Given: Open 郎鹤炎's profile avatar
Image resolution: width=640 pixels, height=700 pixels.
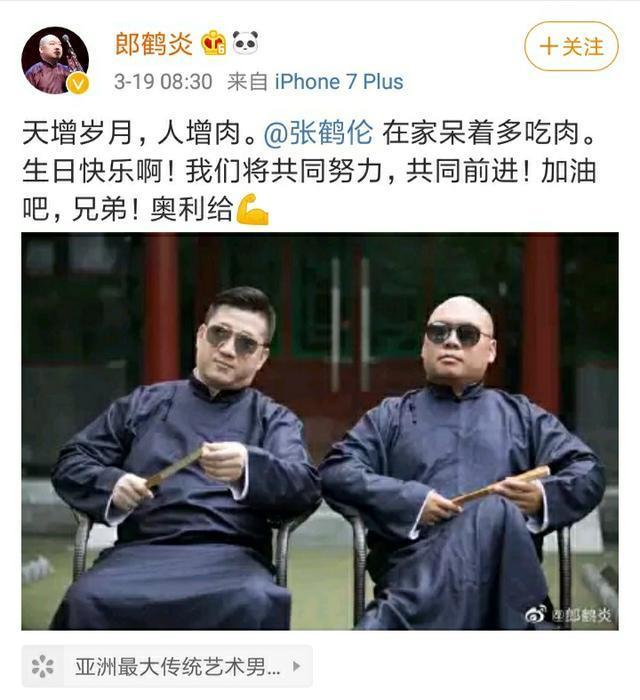Looking at the screenshot, I should pyautogui.click(x=55, y=60).
